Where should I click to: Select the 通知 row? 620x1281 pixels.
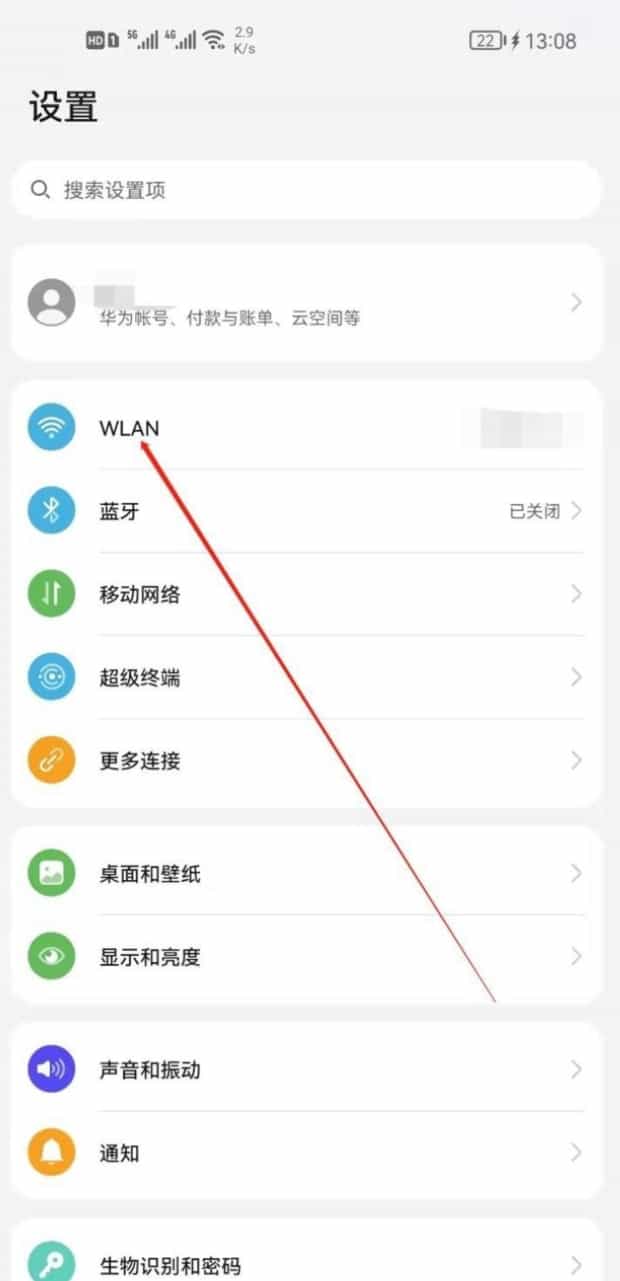pyautogui.click(x=306, y=1152)
